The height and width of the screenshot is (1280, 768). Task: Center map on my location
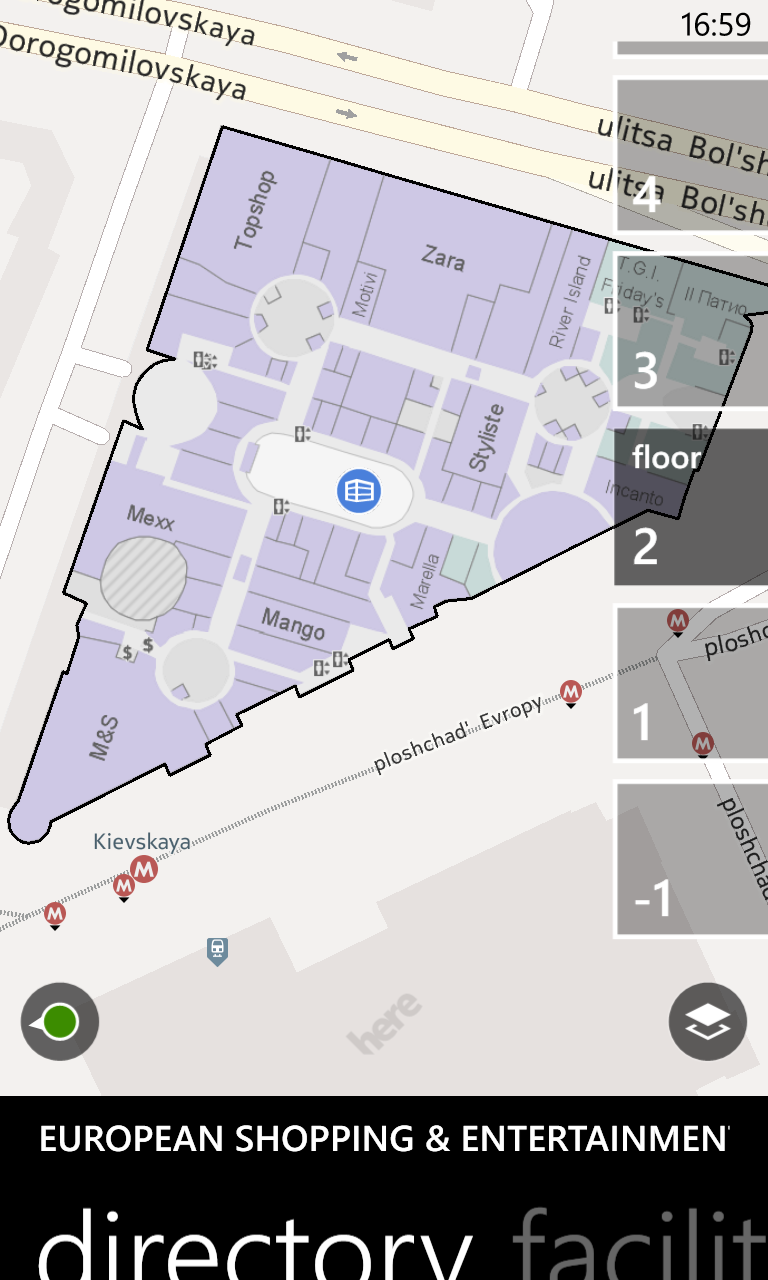click(x=60, y=1022)
